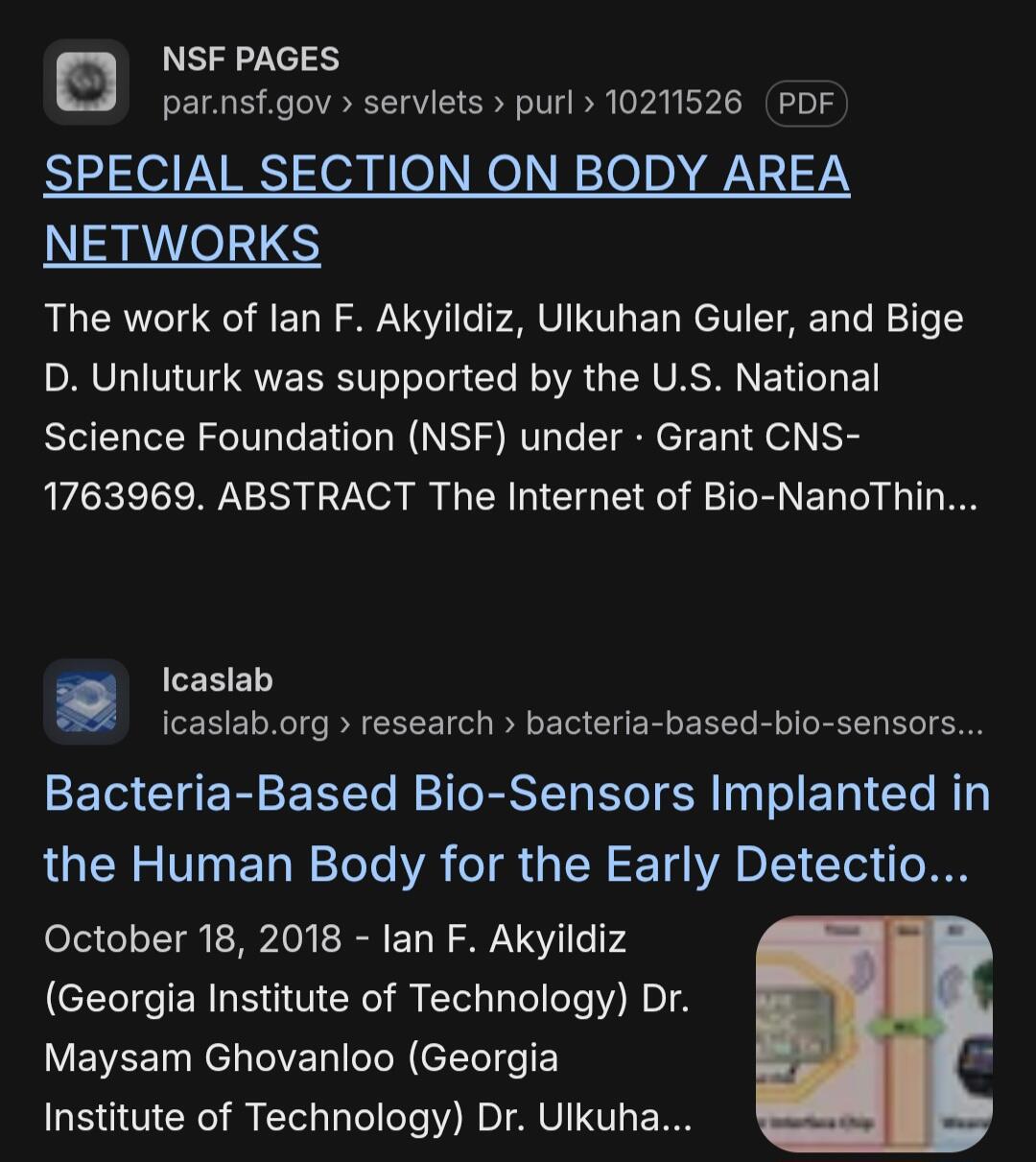The width and height of the screenshot is (1036, 1162).
Task: Open the NSF PAGES site favicon
Action: [86, 82]
